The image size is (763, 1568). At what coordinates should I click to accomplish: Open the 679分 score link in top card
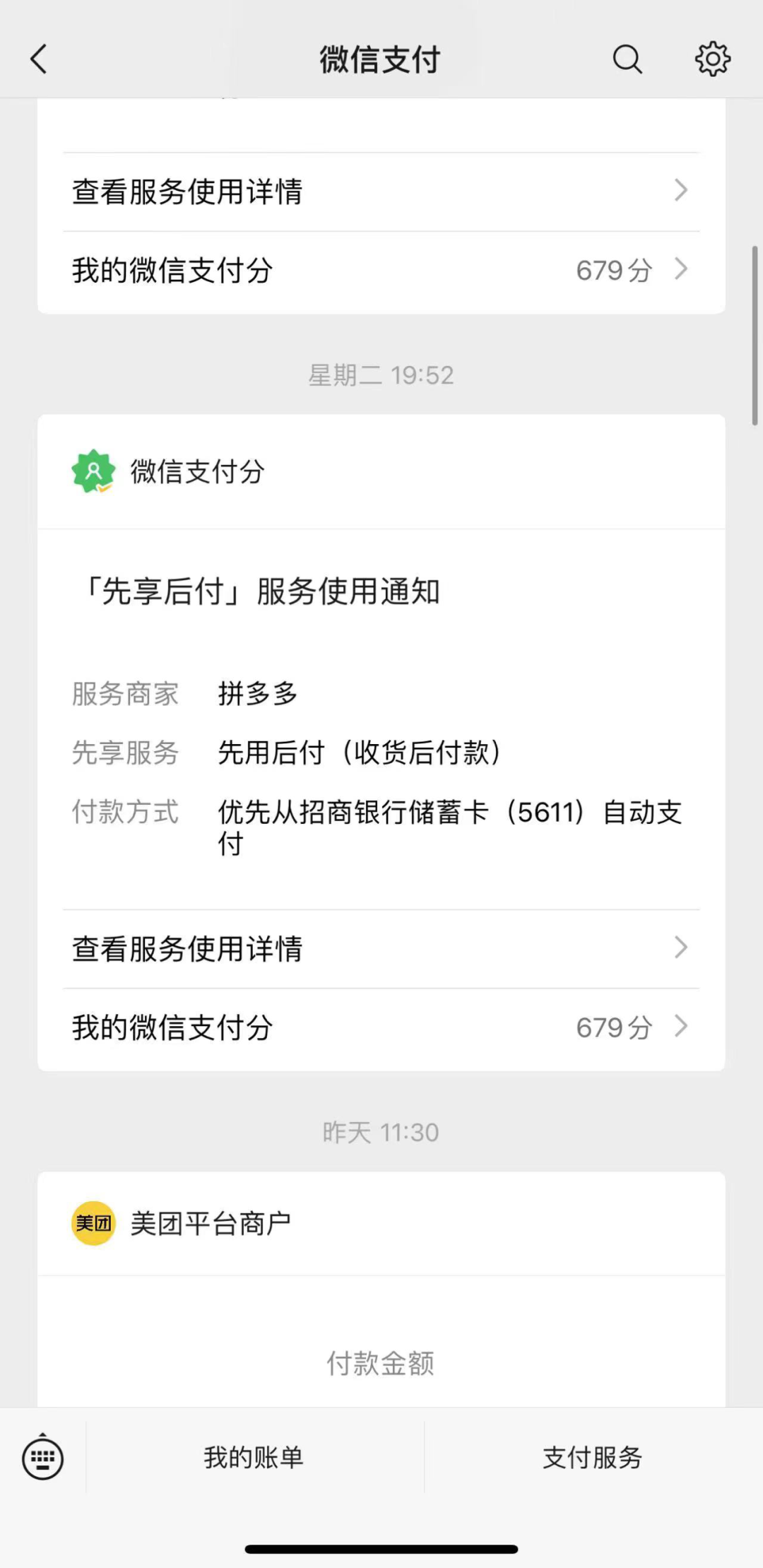point(613,269)
